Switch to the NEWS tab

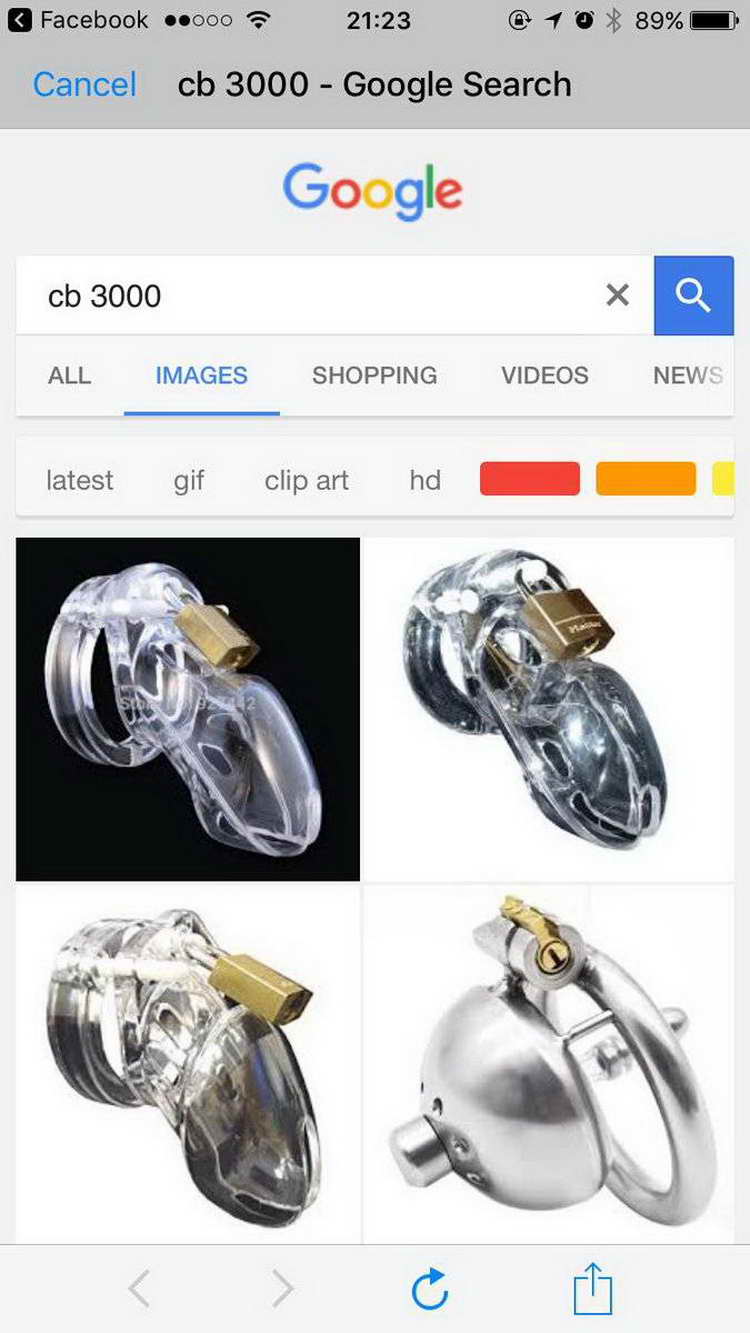[x=687, y=376]
